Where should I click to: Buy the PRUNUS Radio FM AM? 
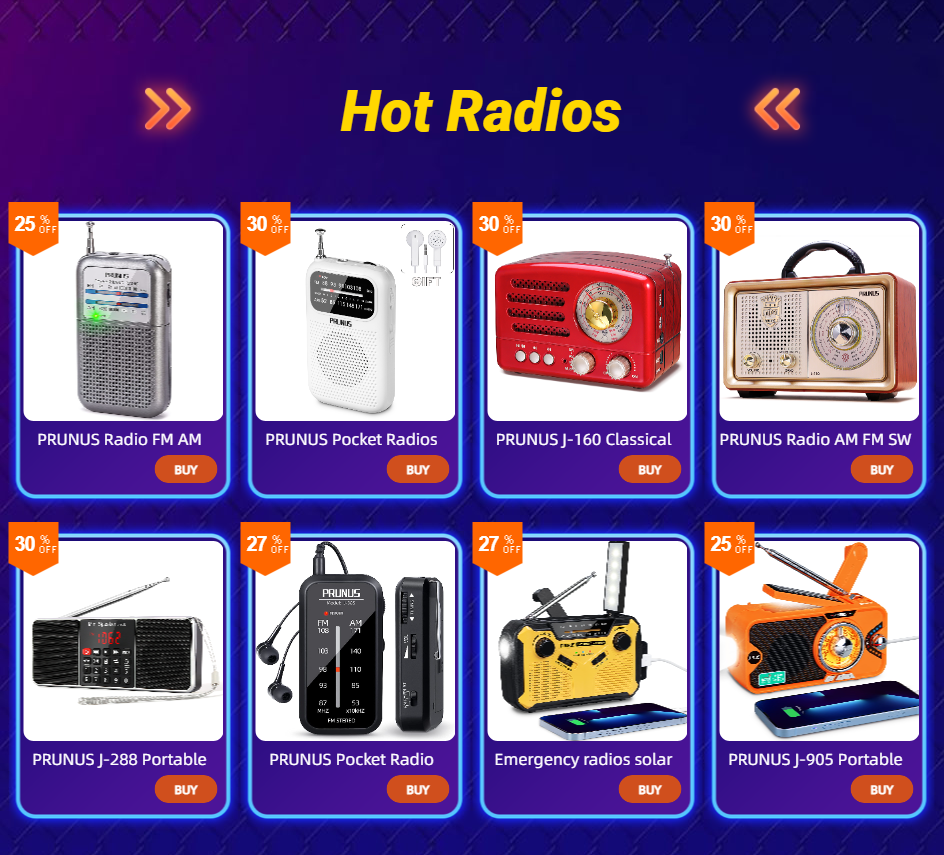(x=186, y=470)
